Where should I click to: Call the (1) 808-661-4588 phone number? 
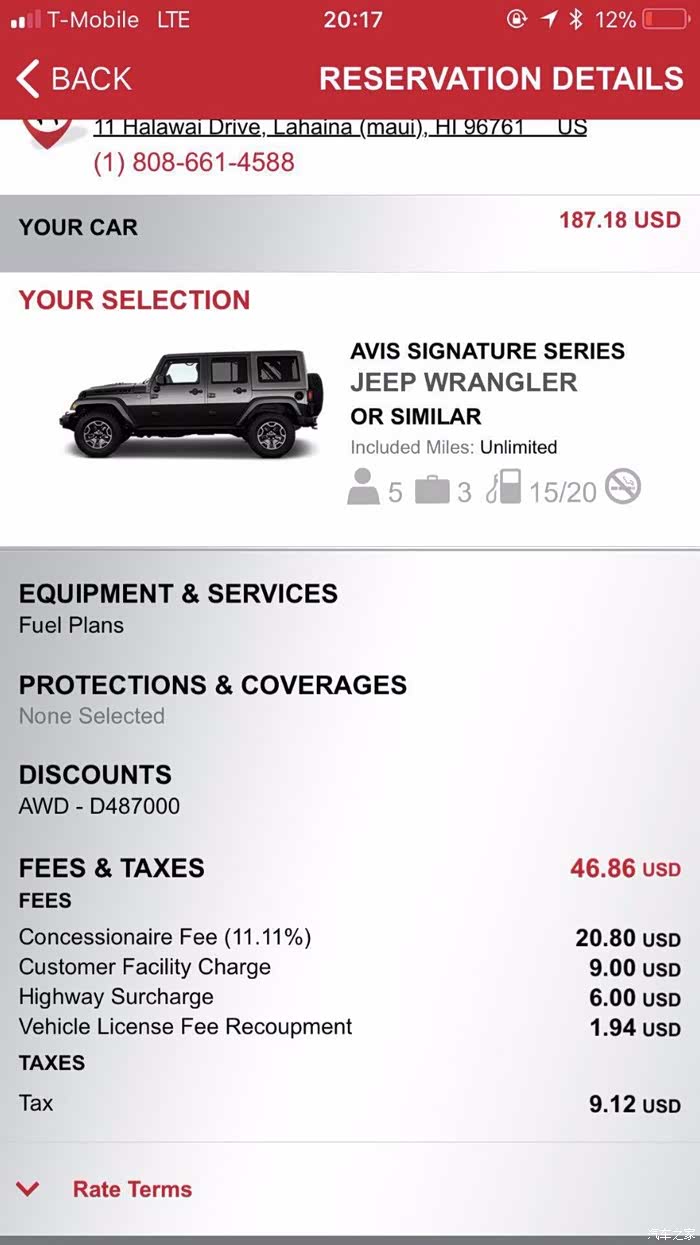pos(194,162)
